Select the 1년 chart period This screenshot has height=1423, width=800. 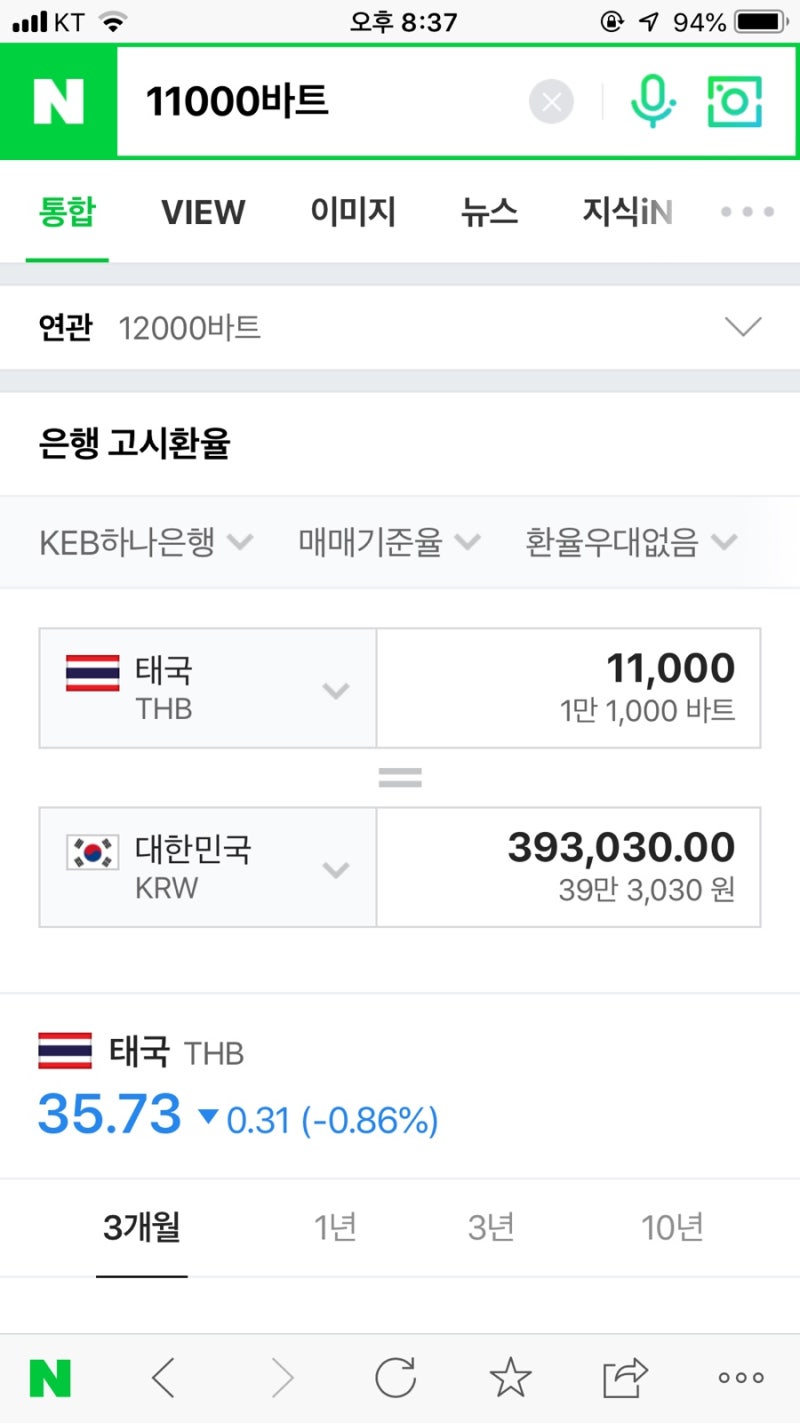(334, 1227)
